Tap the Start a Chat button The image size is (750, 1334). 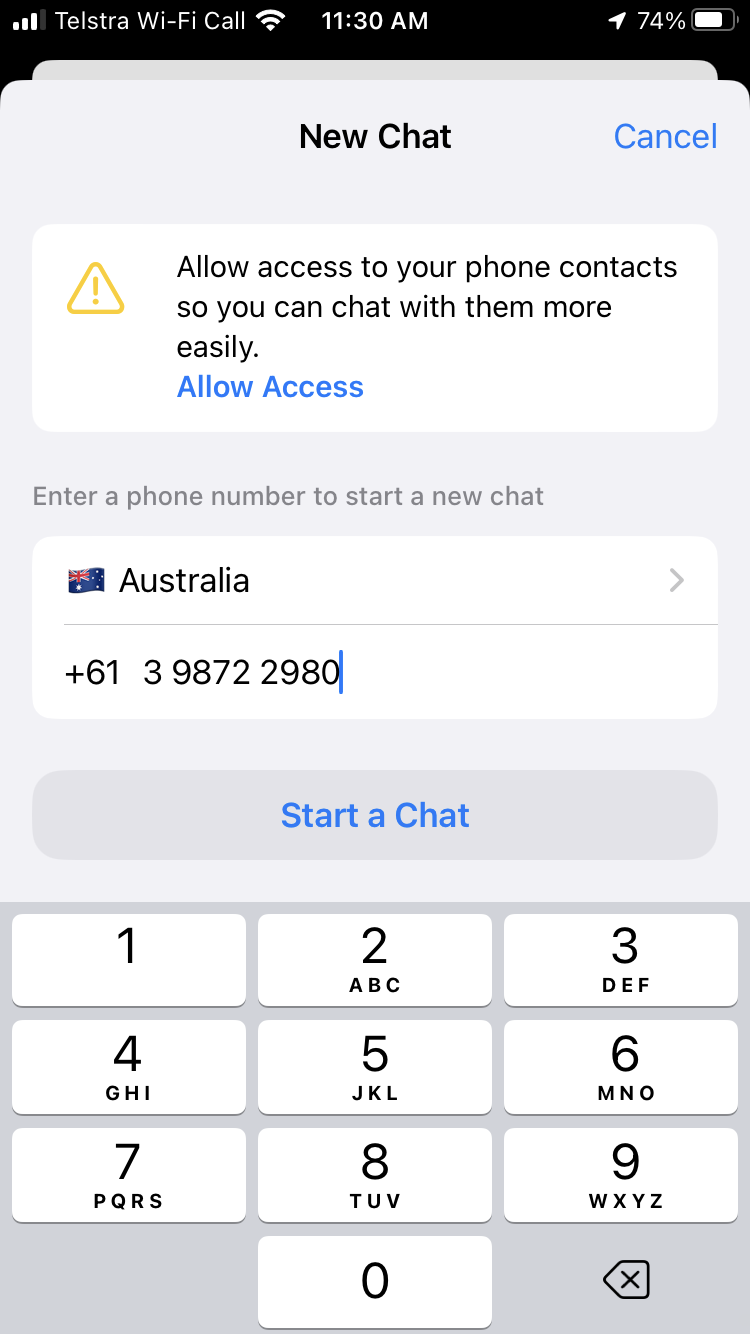click(x=375, y=815)
